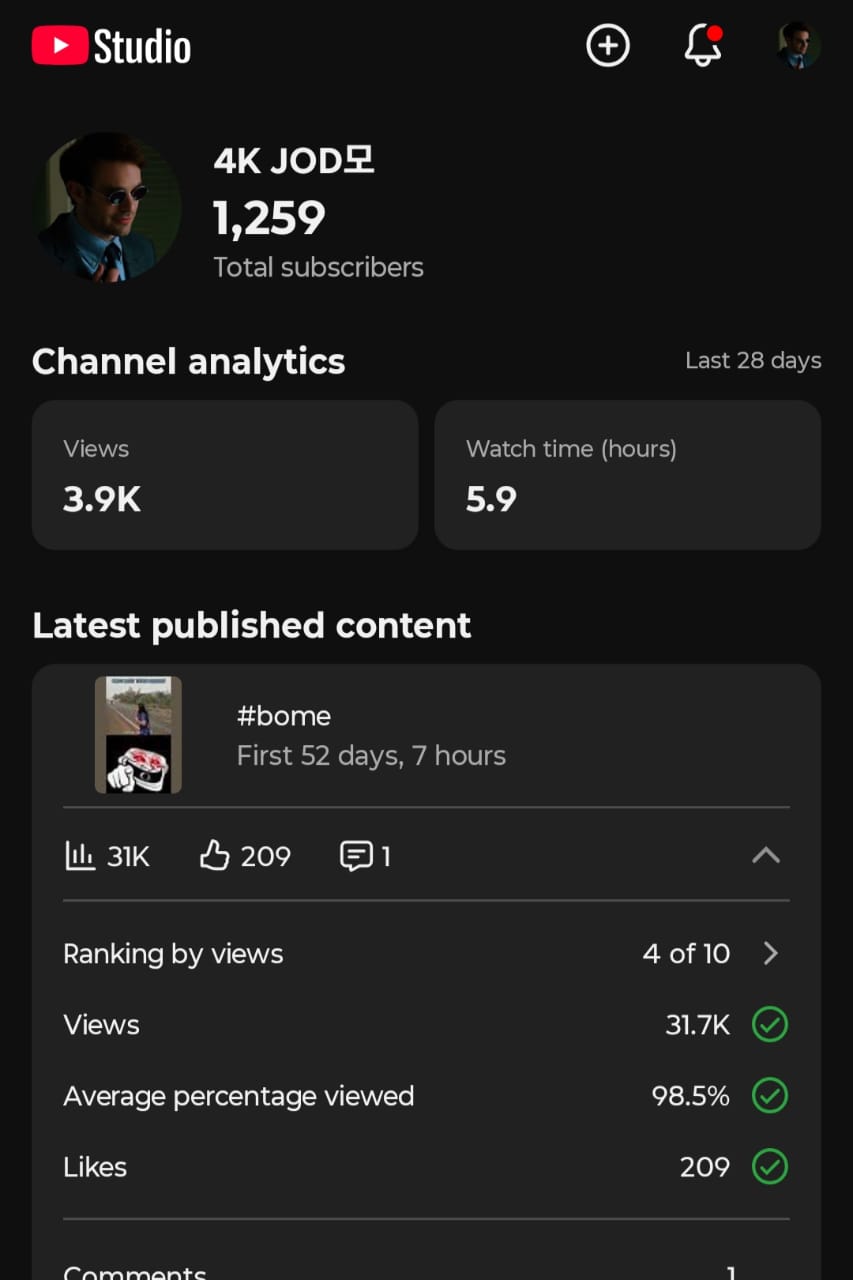The height and width of the screenshot is (1280, 853).
Task: Open the Latest published content section
Action: point(251,624)
